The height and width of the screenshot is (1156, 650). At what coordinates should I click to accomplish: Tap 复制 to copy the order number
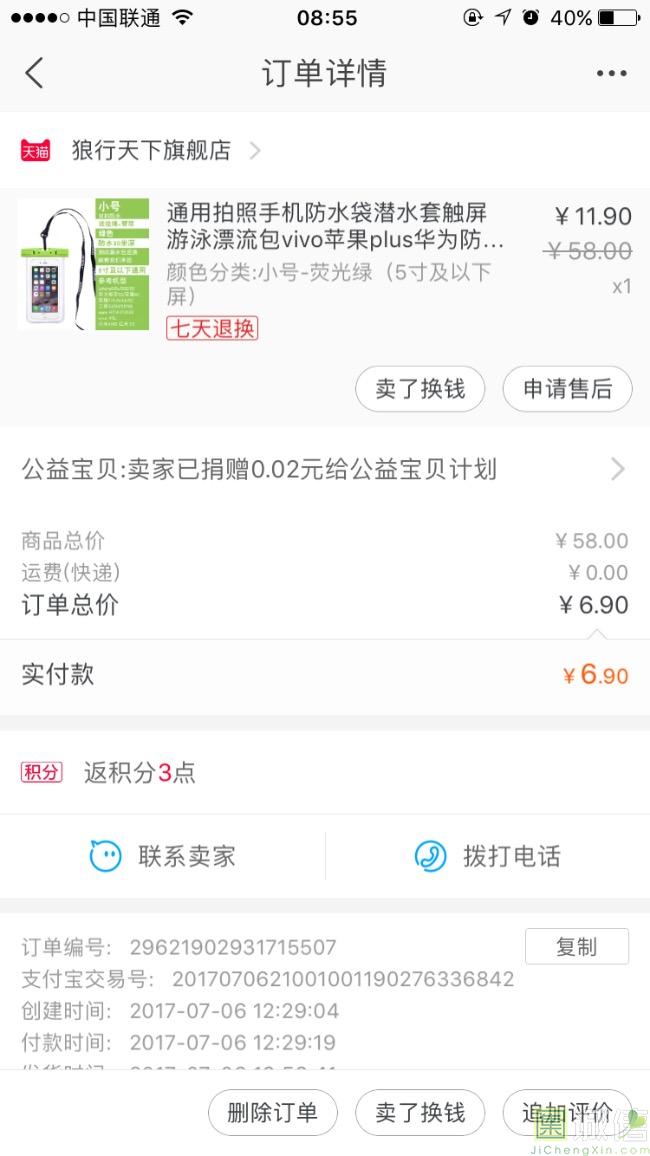[x=576, y=946]
